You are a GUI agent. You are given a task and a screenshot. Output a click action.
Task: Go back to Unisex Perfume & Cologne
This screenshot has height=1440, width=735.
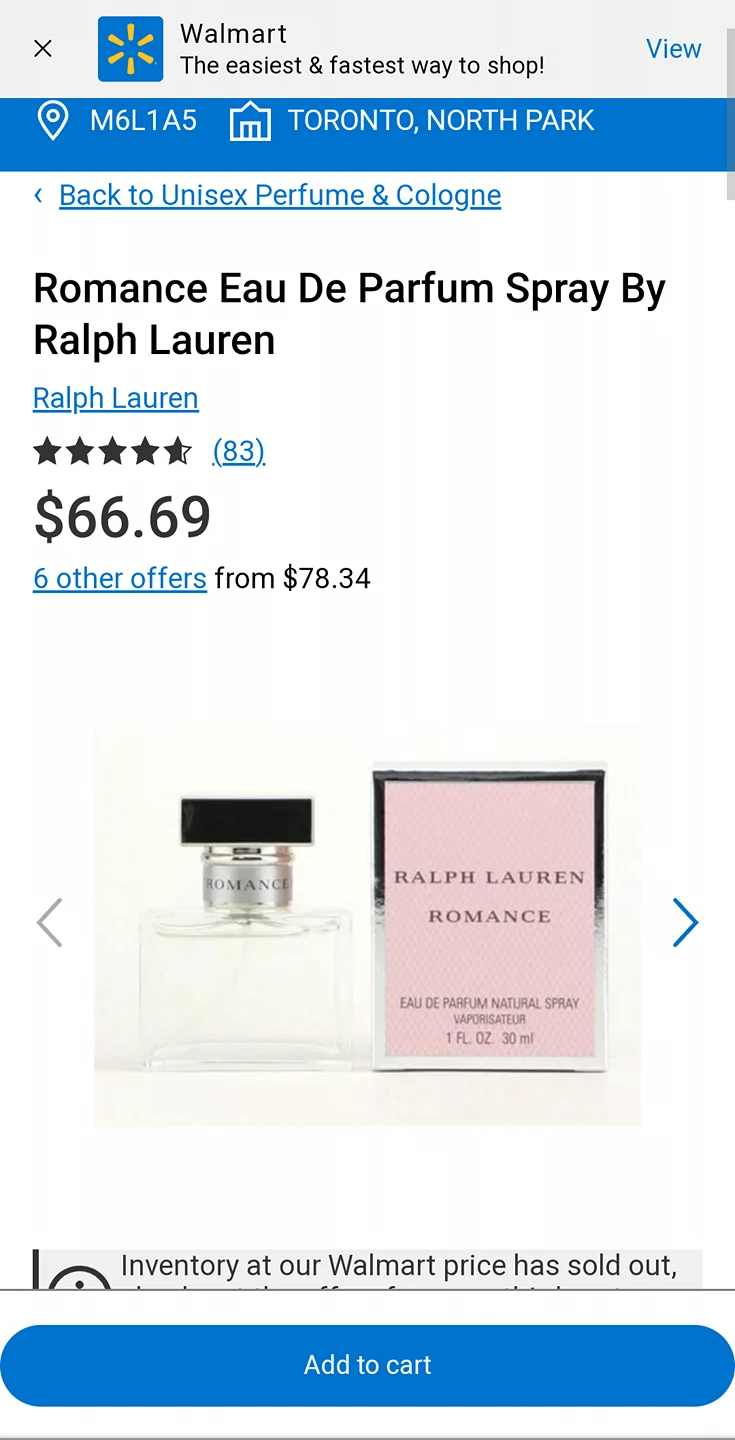pyautogui.click(x=279, y=195)
